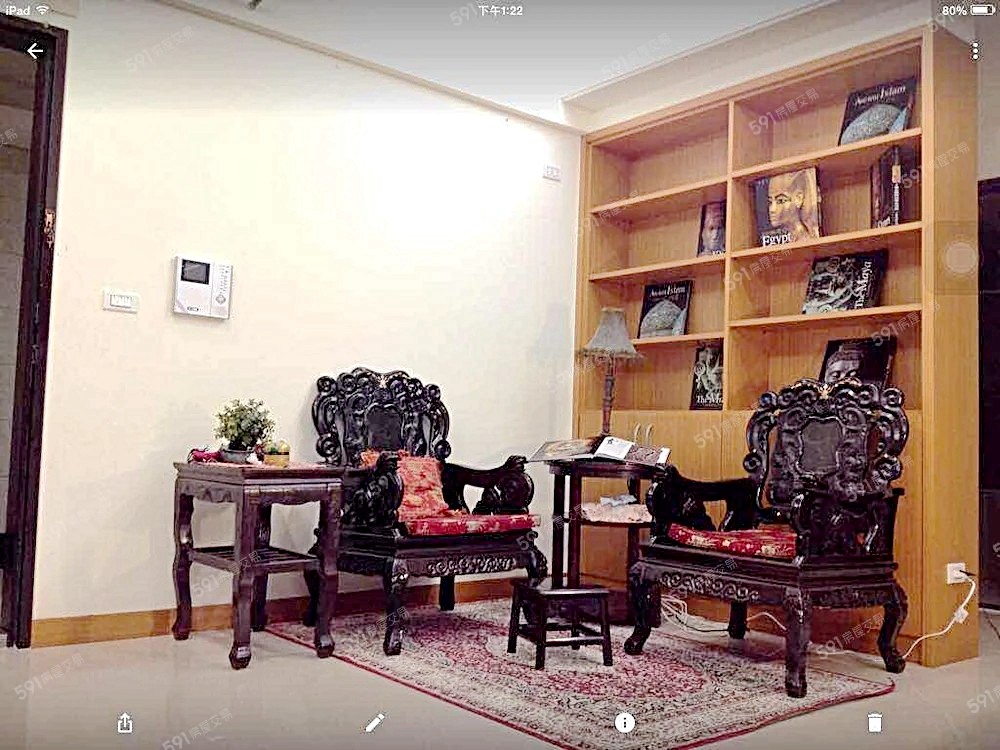
Task: Show photo info details
Action: 625,722
